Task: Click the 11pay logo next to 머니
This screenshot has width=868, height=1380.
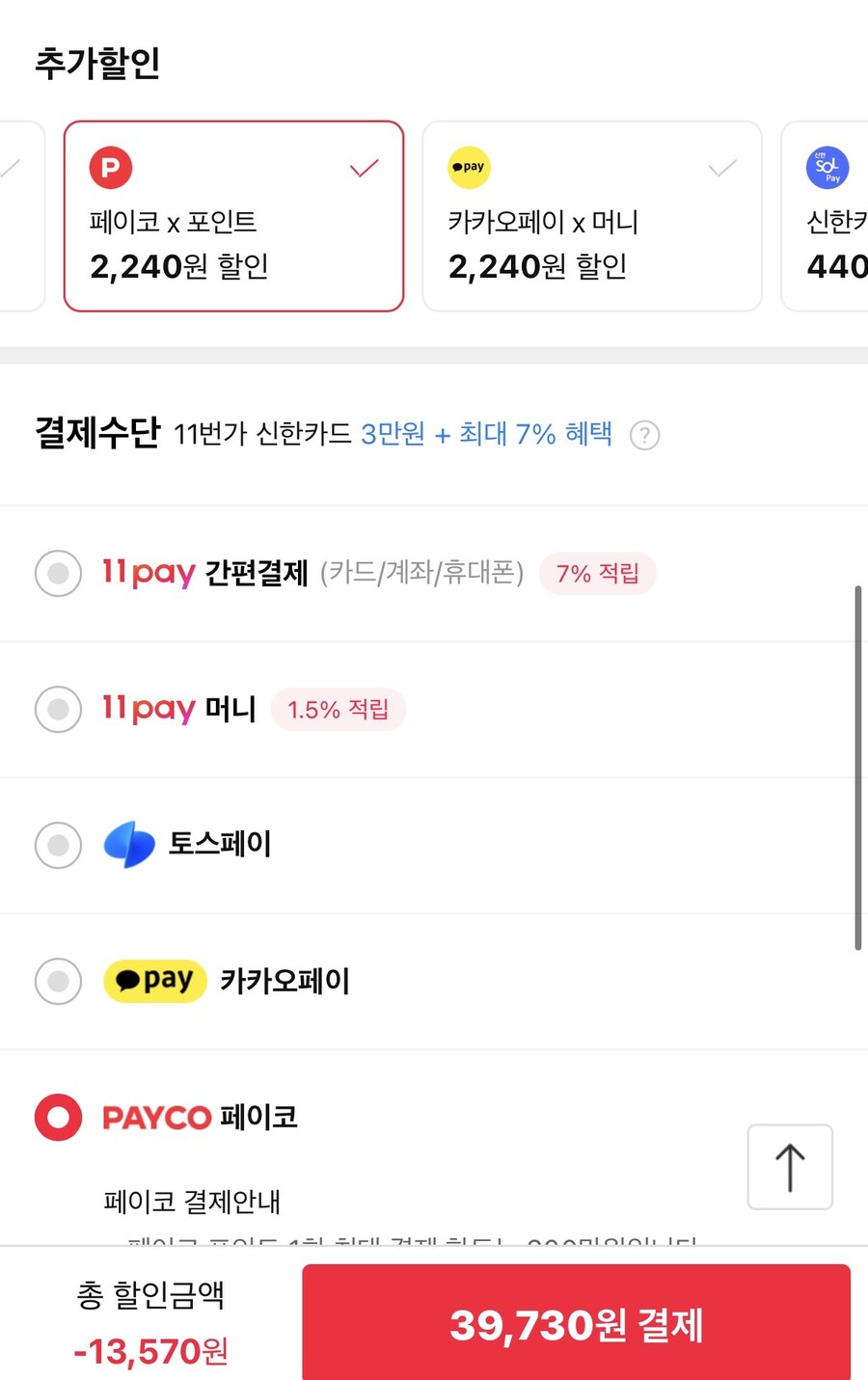Action: pyautogui.click(x=149, y=709)
